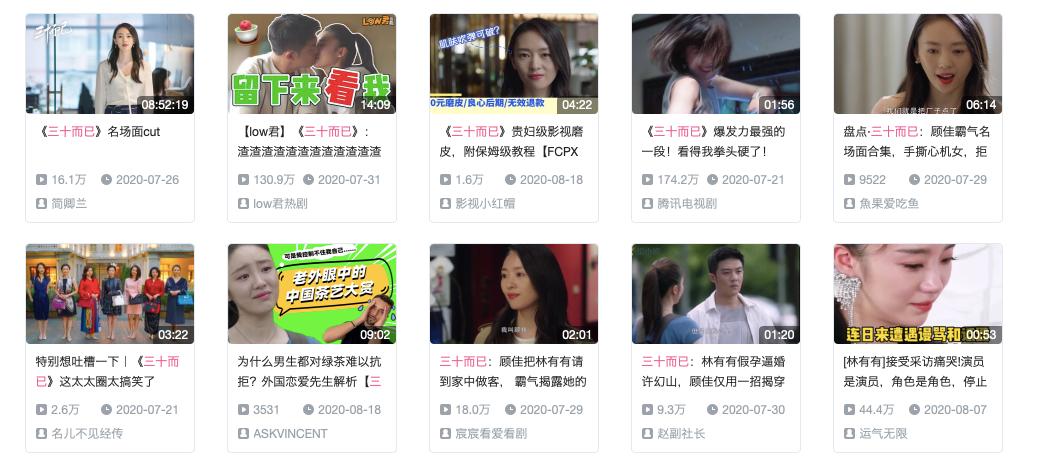This screenshot has width=1037, height=468.
Task: Open the 为什么男生都对绿茶难以抗拒 video
Action: coord(311,294)
